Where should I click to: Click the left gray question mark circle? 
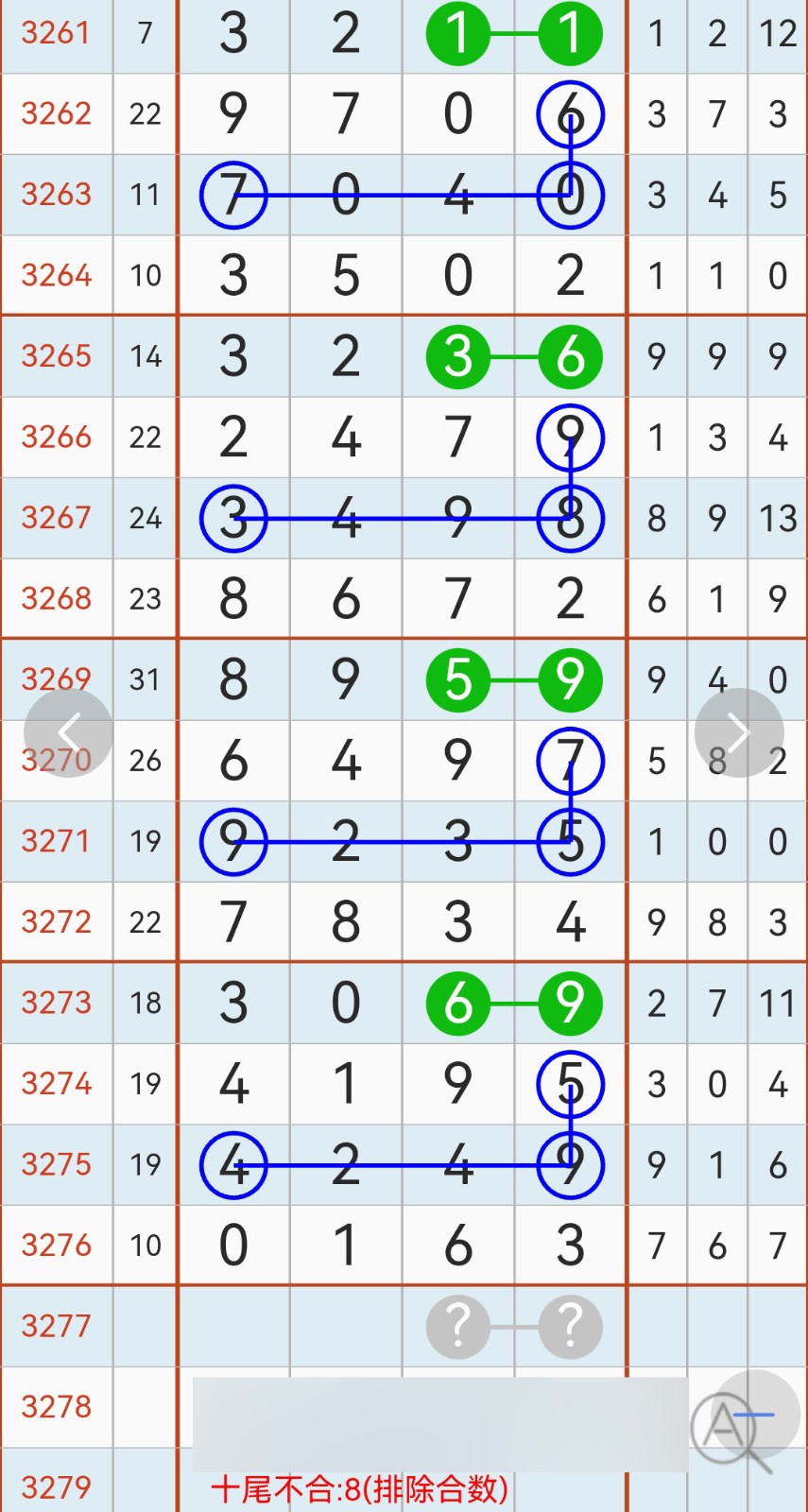458,1327
